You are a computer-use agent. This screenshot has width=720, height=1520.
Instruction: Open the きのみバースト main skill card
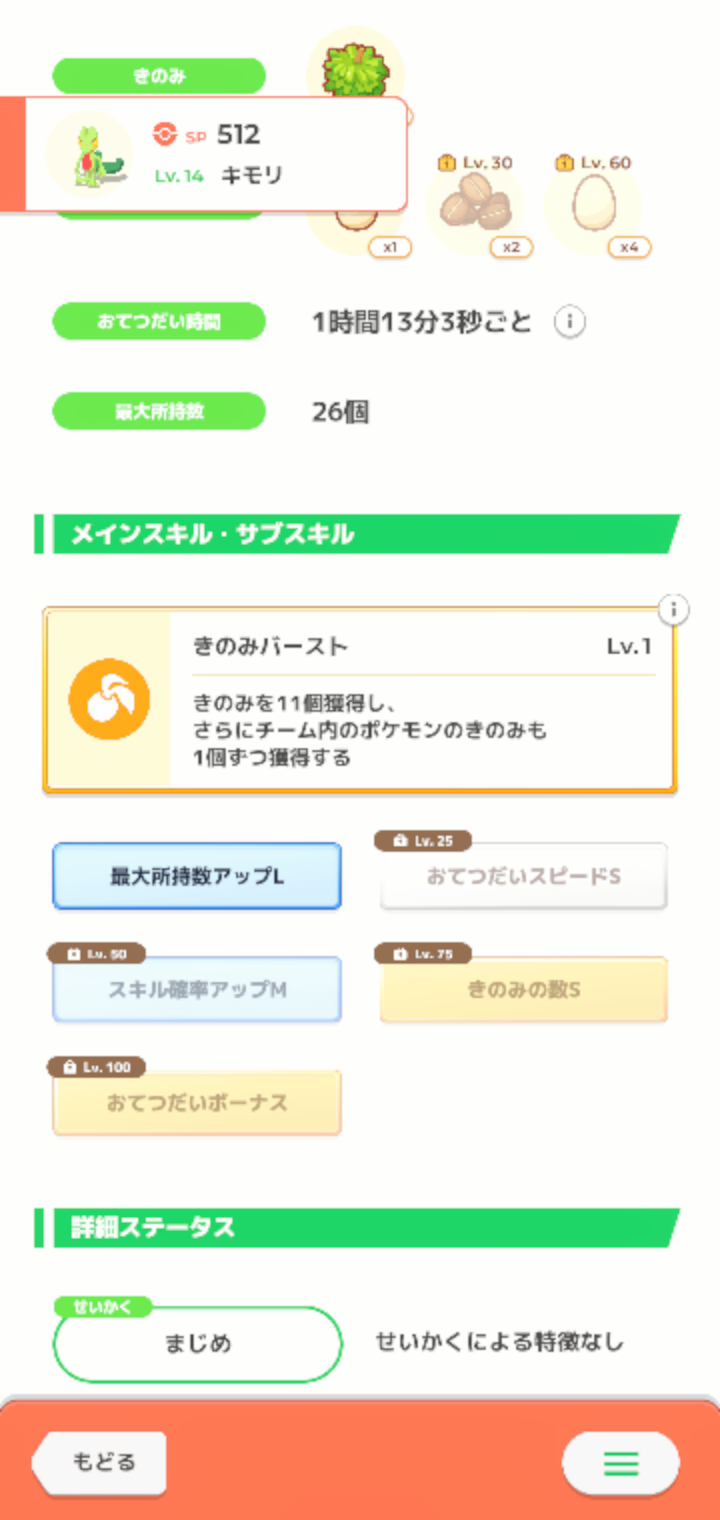[x=360, y=700]
